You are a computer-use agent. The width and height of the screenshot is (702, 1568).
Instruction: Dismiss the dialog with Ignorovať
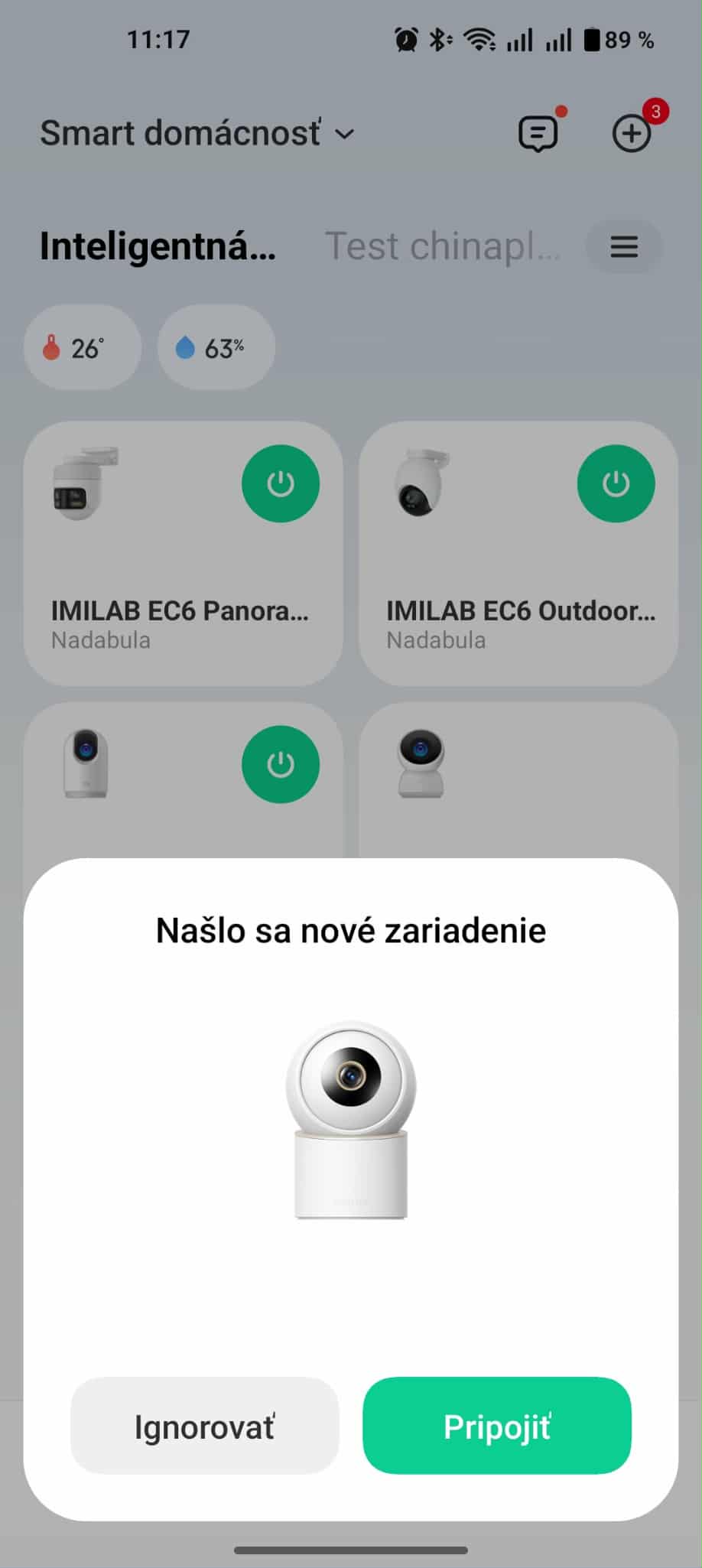click(x=204, y=1426)
